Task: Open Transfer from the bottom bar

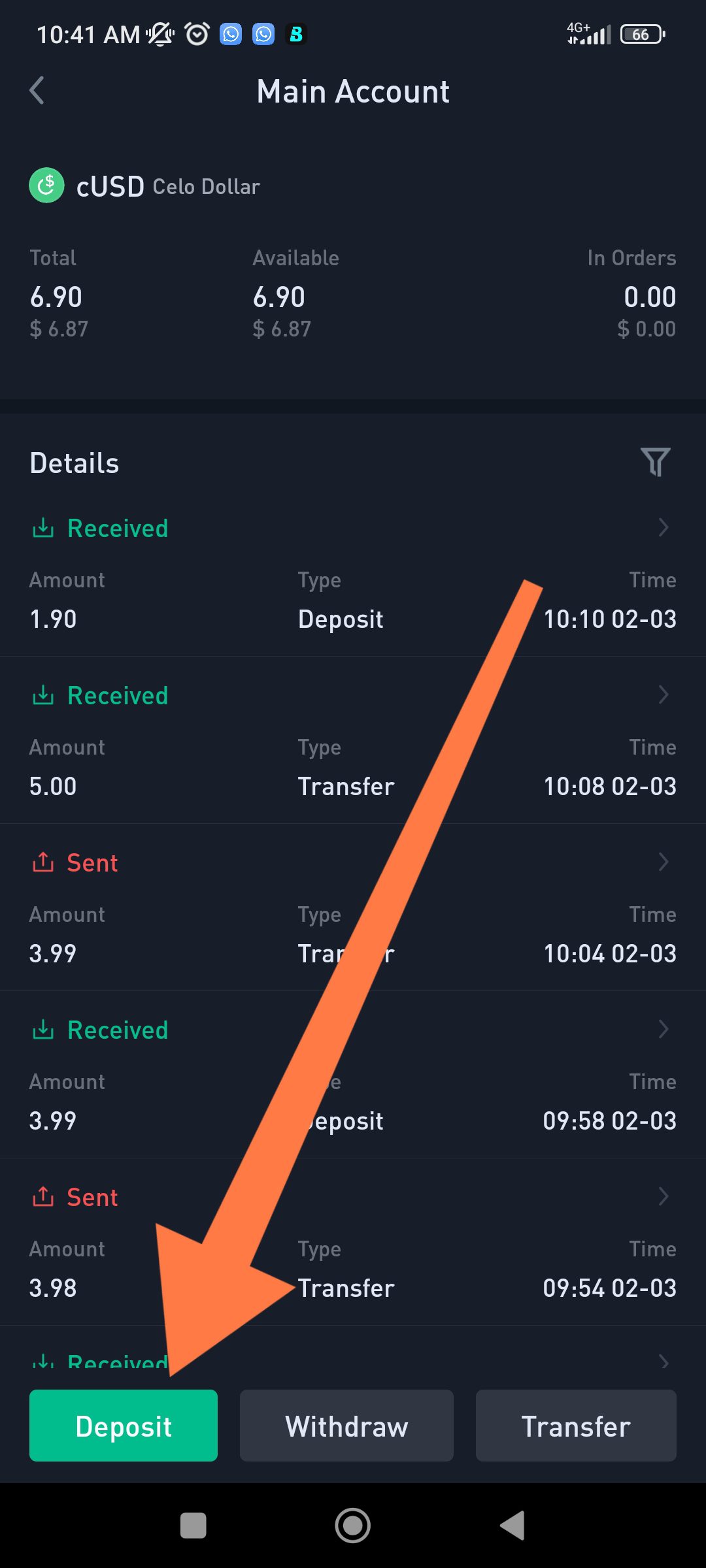Action: [575, 1426]
